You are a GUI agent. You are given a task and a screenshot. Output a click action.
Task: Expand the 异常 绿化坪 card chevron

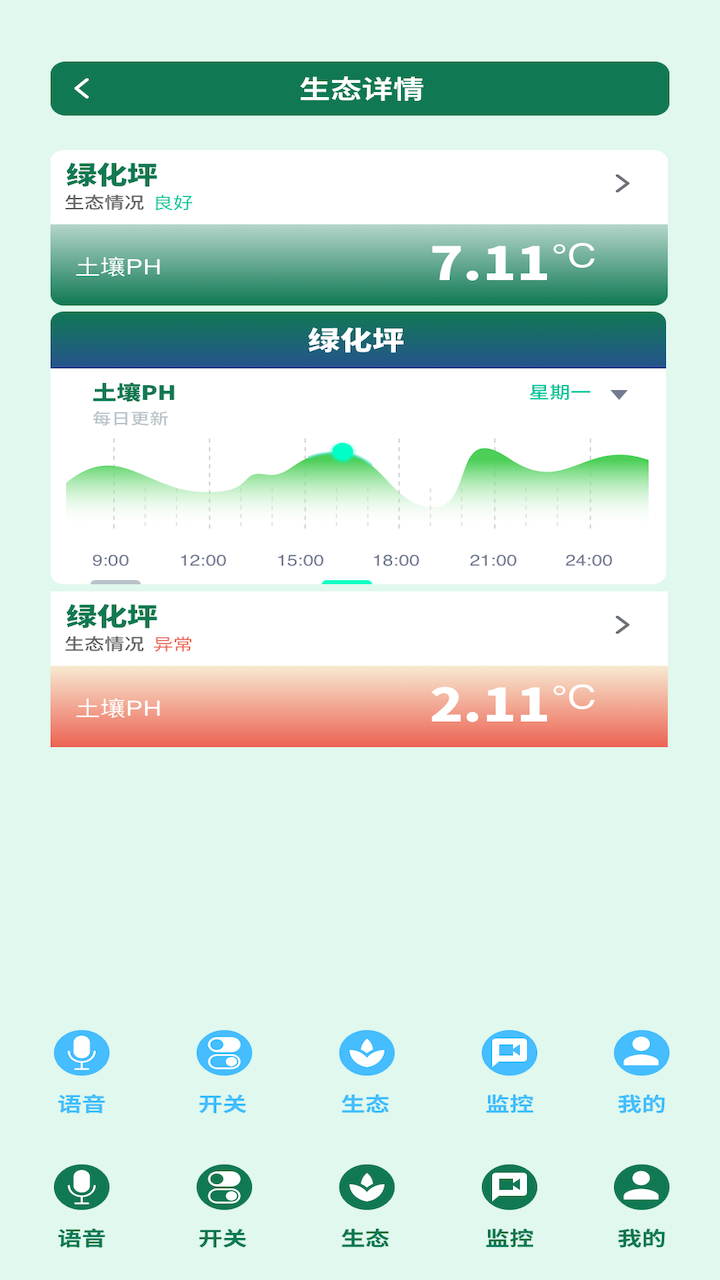622,625
